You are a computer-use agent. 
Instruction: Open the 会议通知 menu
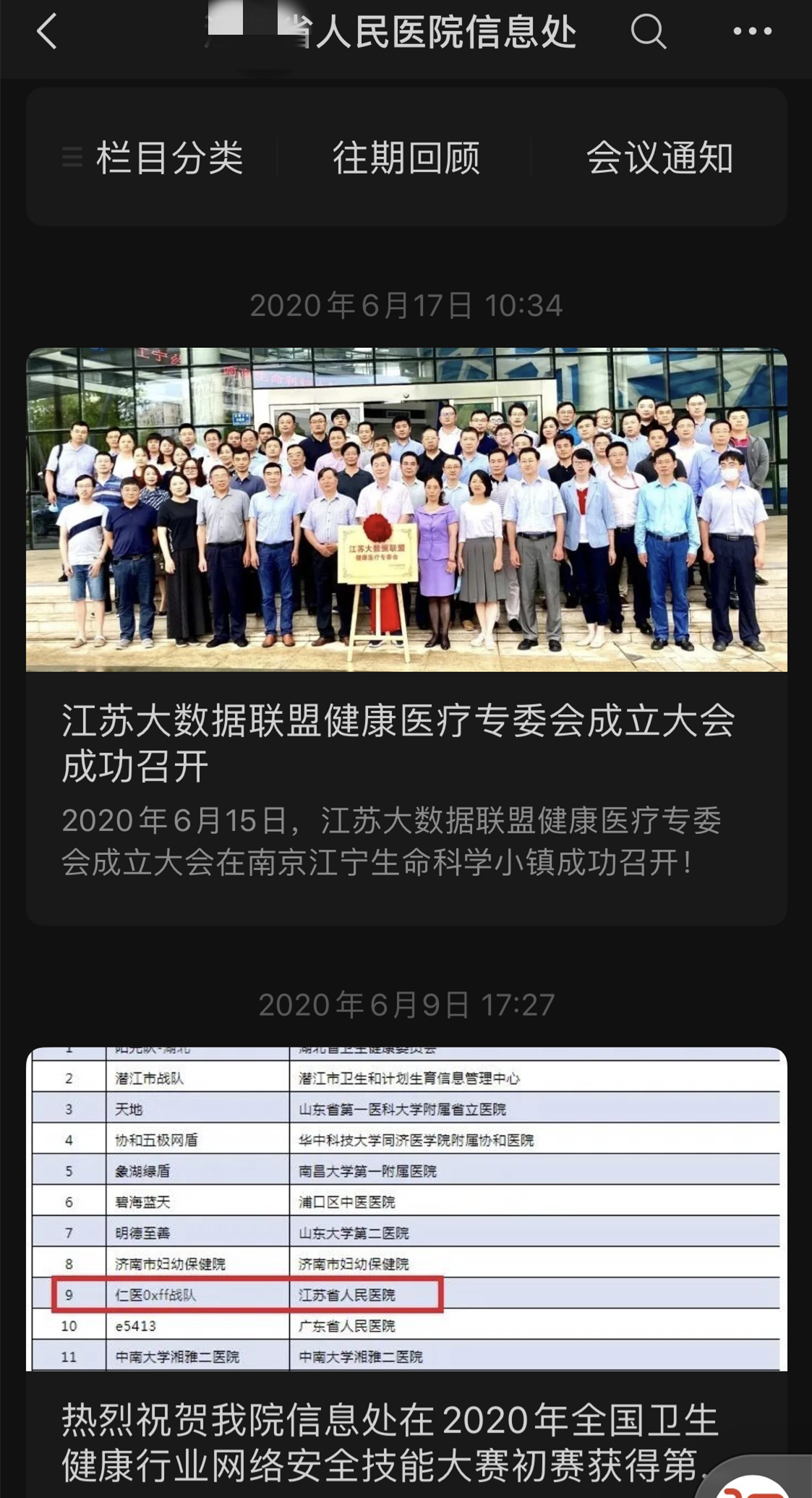(x=659, y=158)
